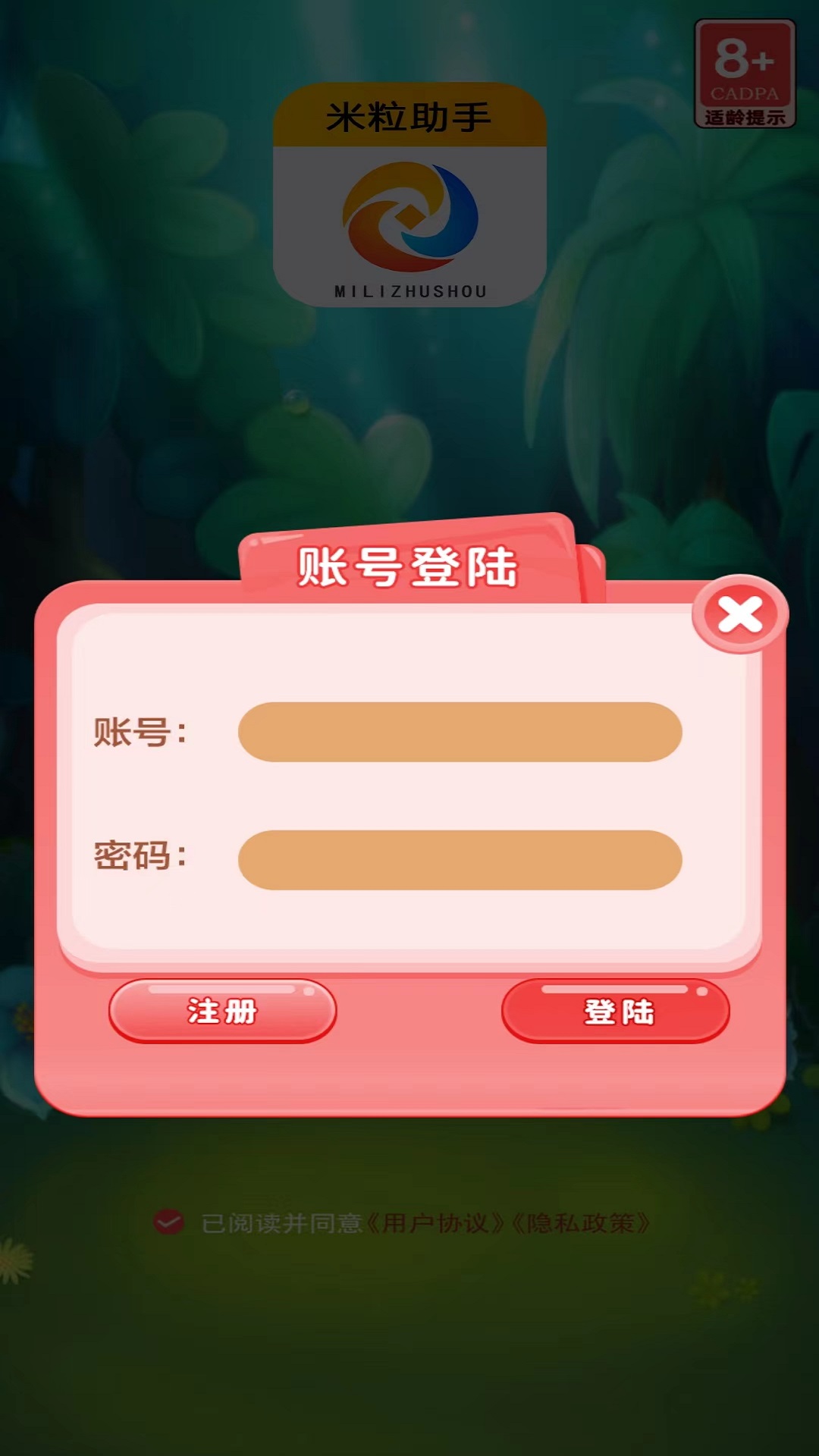Focus the 账号 input field

click(x=460, y=732)
